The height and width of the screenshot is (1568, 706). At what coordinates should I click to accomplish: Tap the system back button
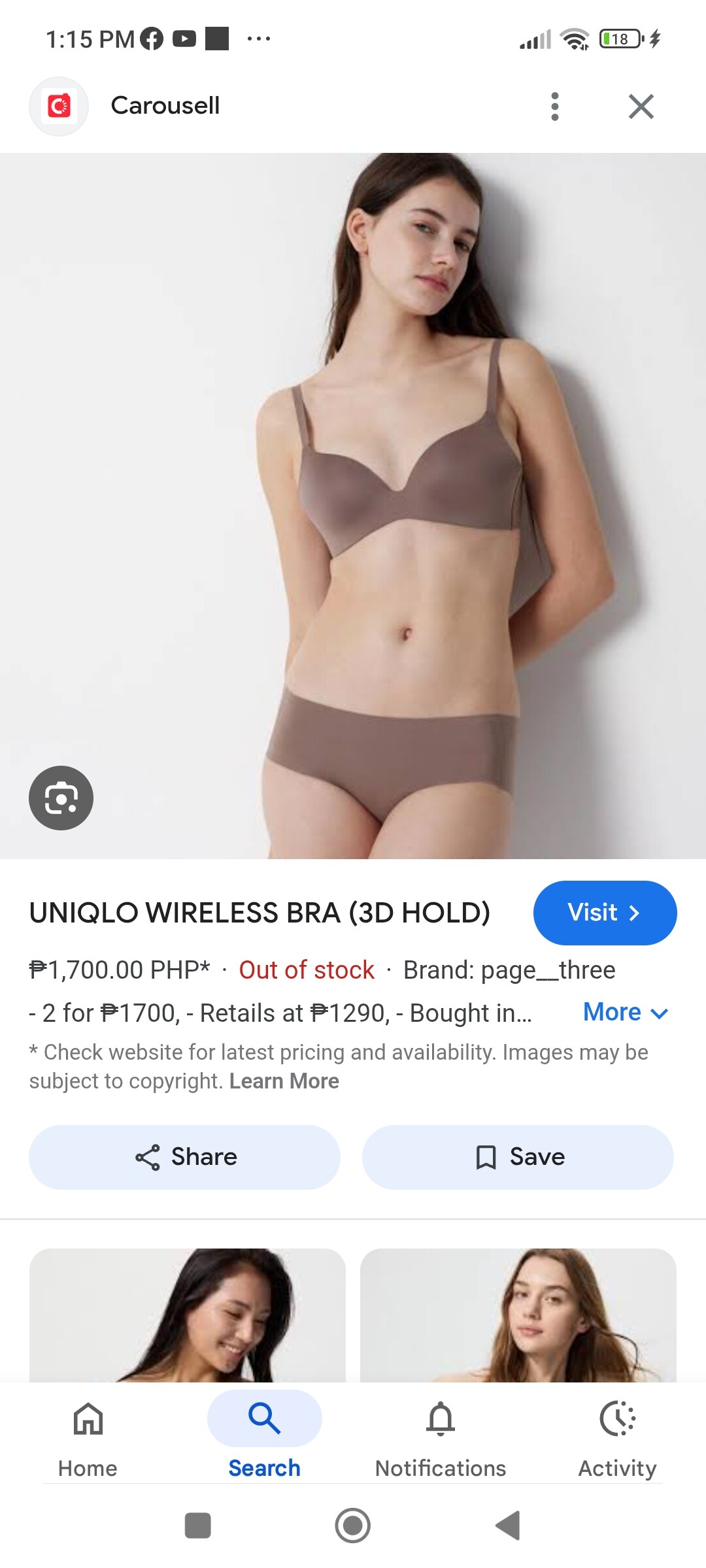[x=508, y=1526]
